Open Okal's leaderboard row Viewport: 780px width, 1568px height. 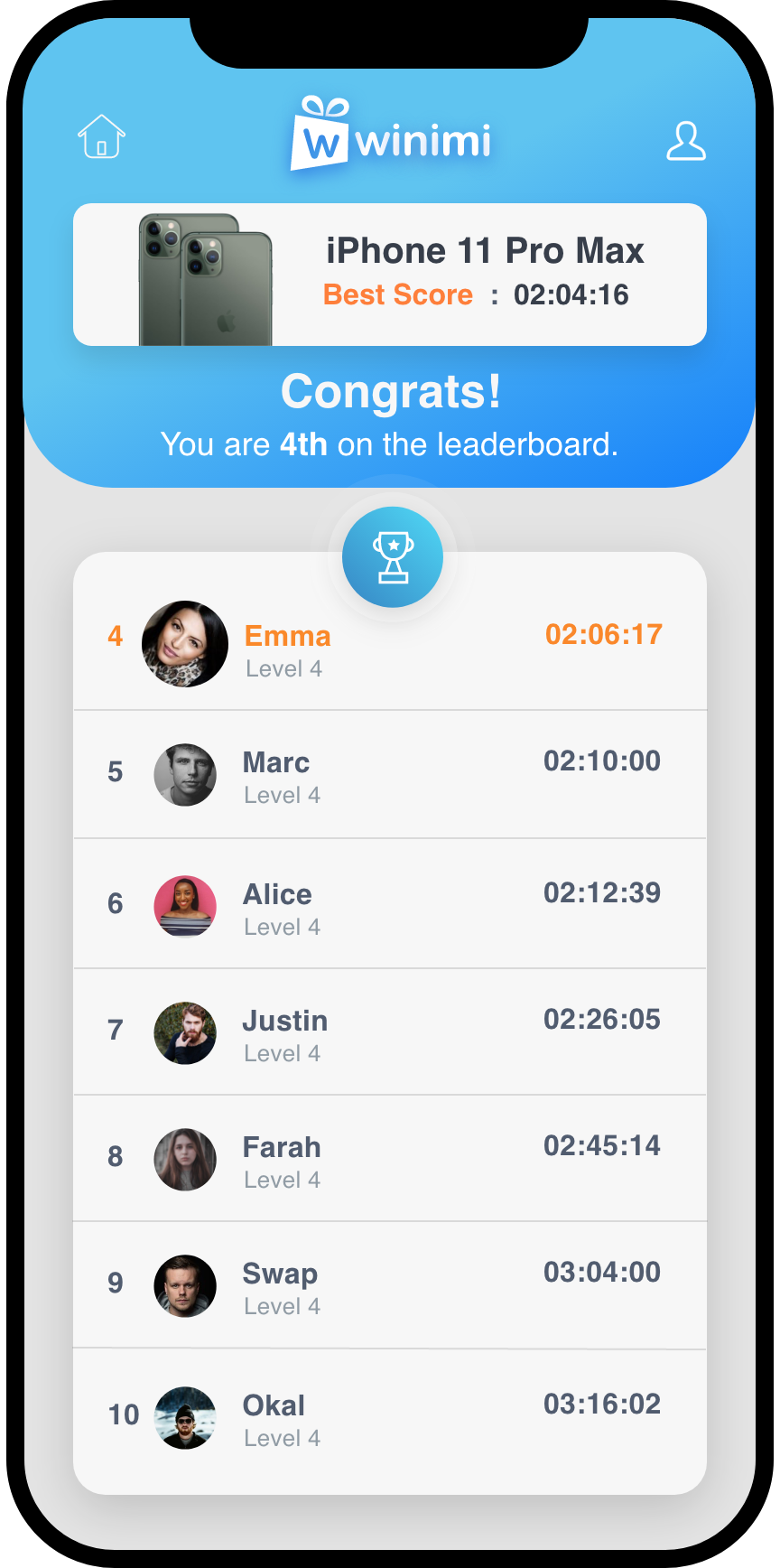(x=390, y=1418)
